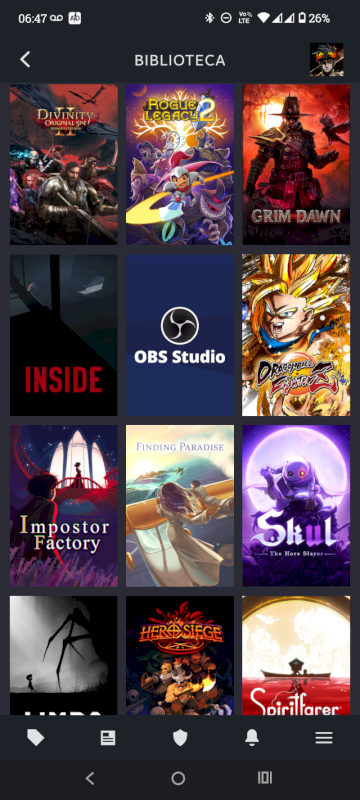Open Hero Siege tile

(180, 655)
